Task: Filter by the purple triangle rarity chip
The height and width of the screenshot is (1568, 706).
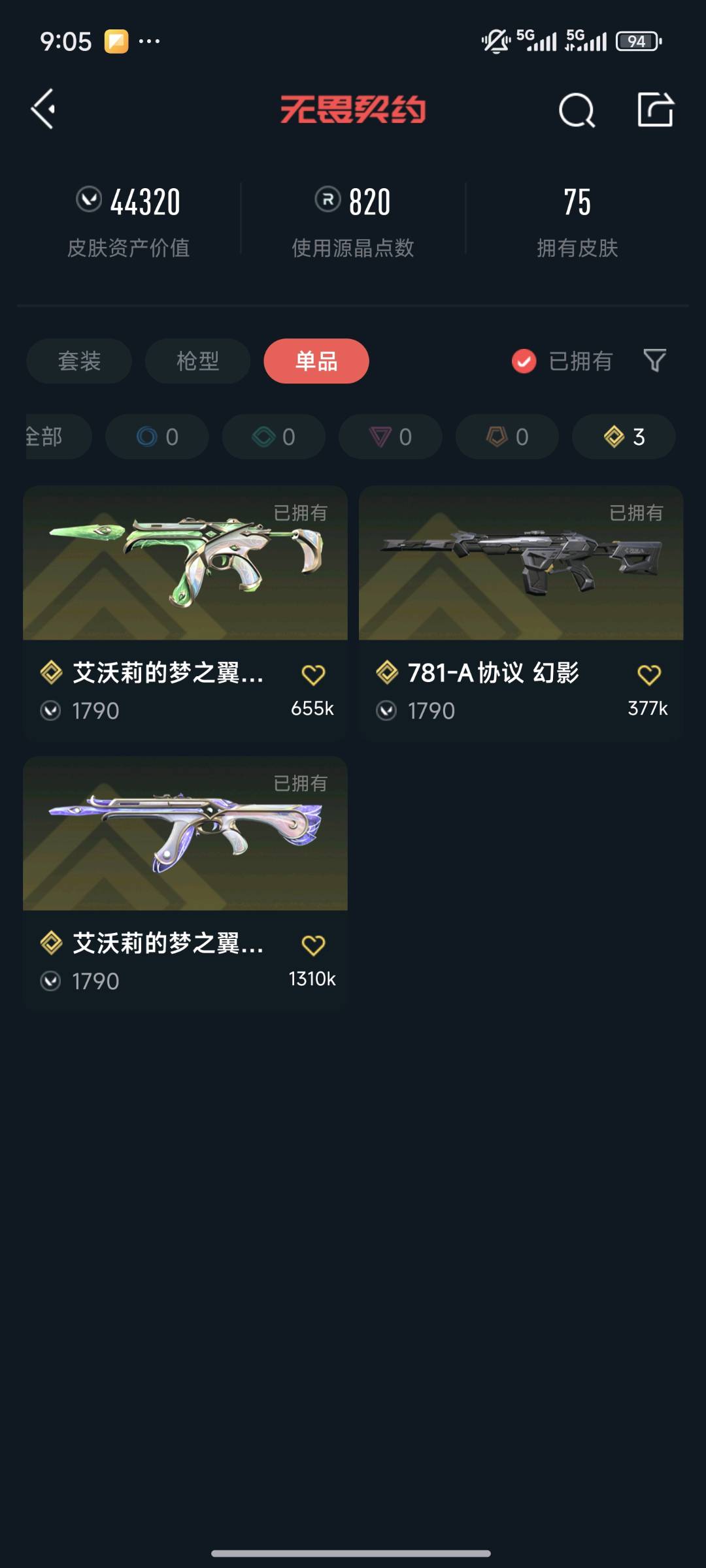Action: [x=390, y=436]
